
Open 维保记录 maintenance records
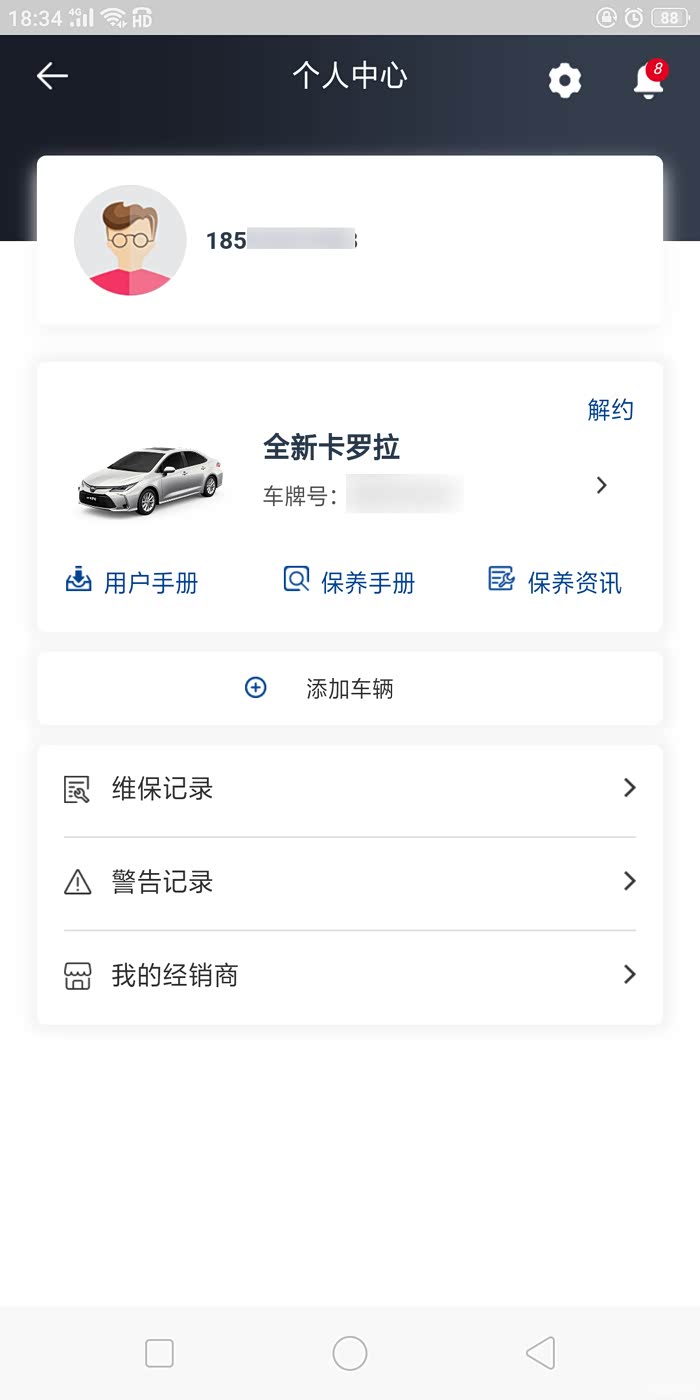click(349, 789)
